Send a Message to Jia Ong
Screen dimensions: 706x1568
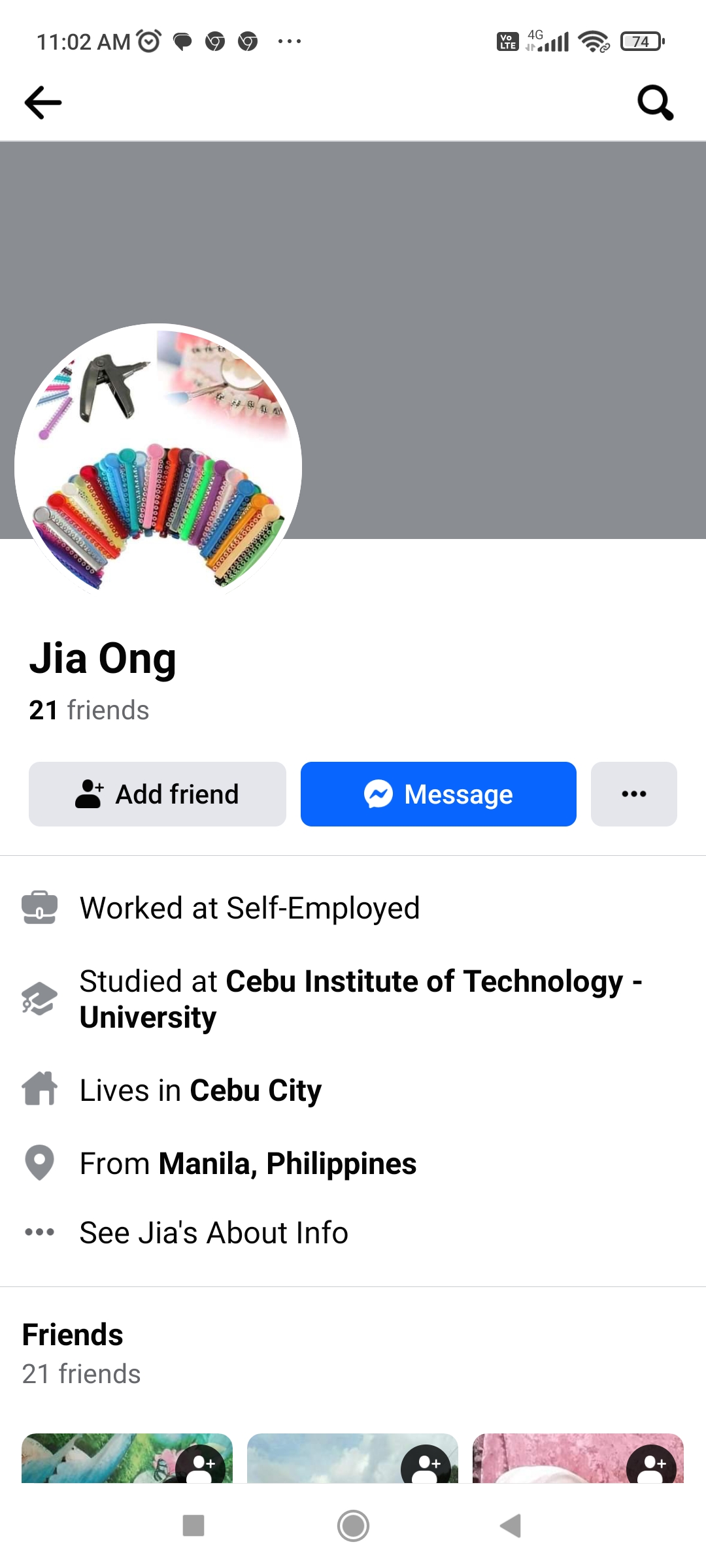point(439,794)
